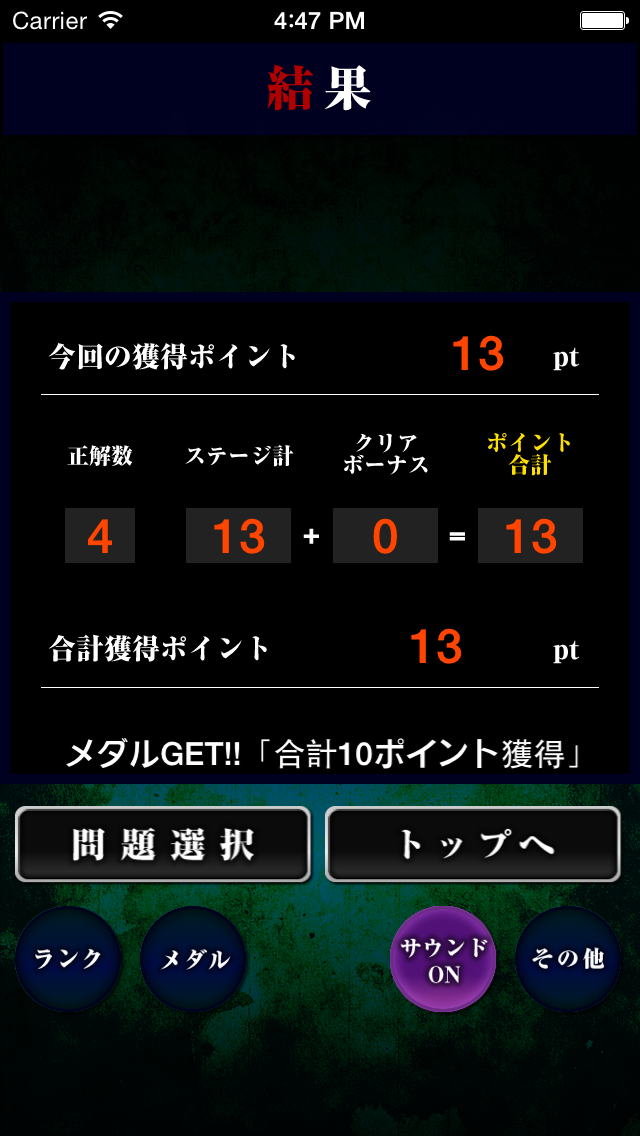Open the 問題選択 question selection button

(163, 845)
